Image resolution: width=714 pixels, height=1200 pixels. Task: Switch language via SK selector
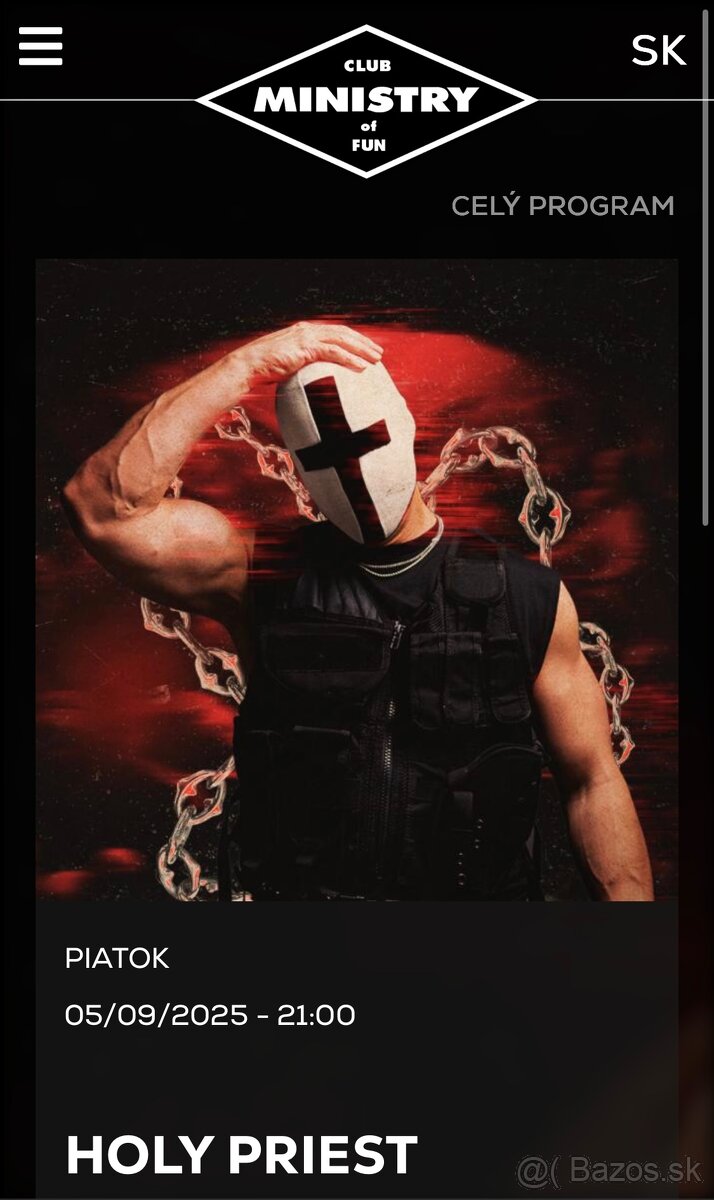pos(659,50)
